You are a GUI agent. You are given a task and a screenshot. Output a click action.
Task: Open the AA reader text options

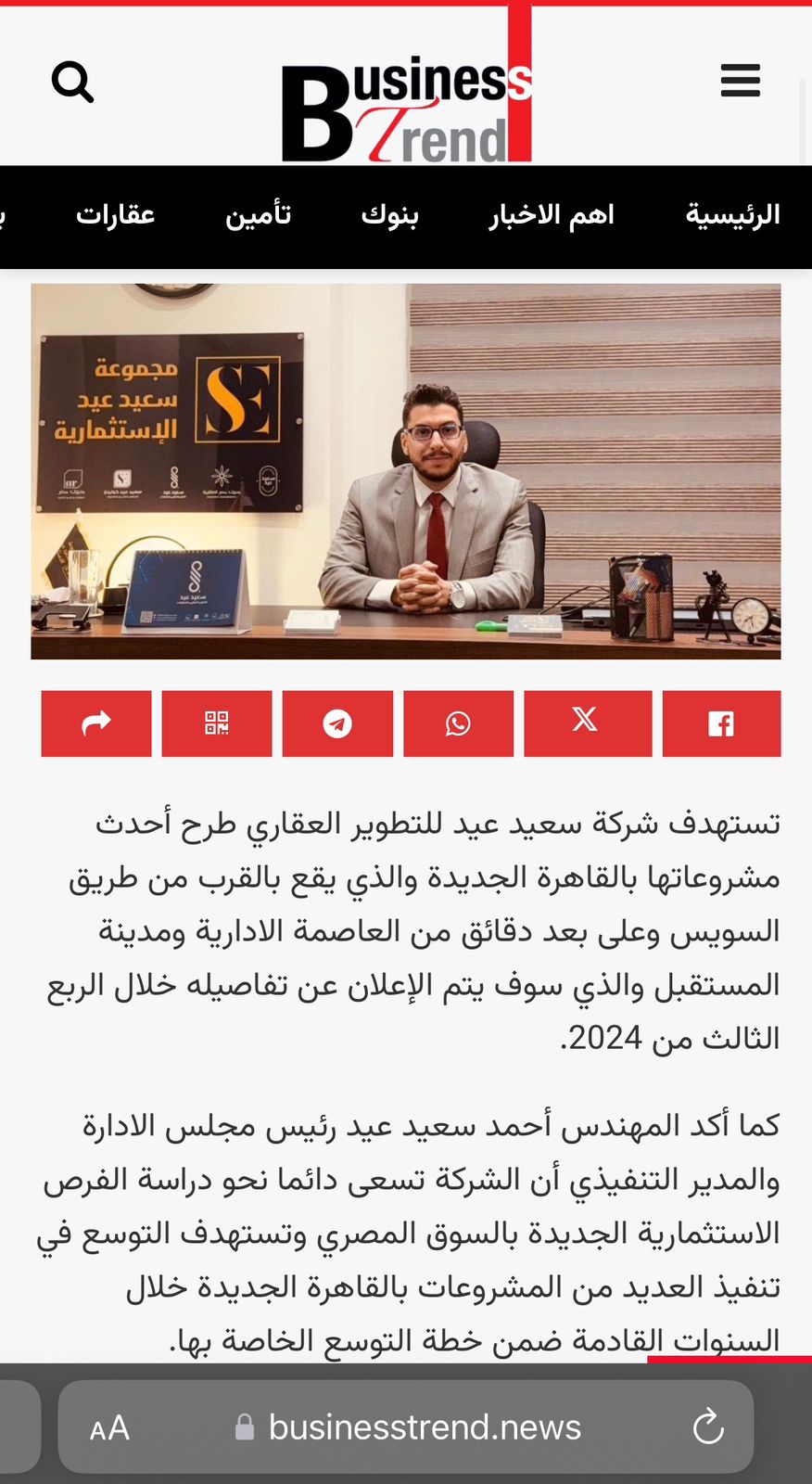(109, 1427)
